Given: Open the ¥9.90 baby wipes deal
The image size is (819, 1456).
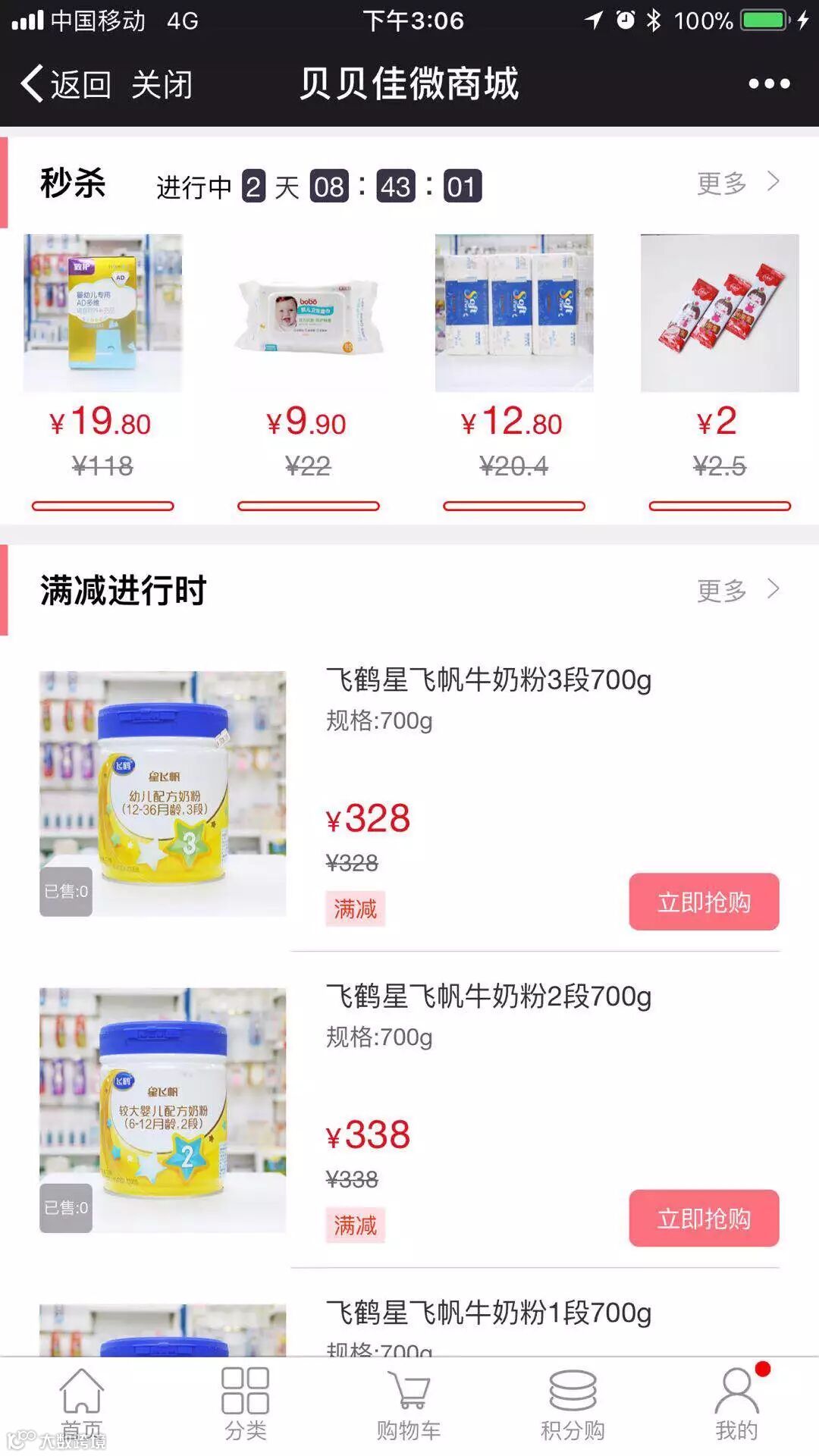Looking at the screenshot, I should [308, 314].
